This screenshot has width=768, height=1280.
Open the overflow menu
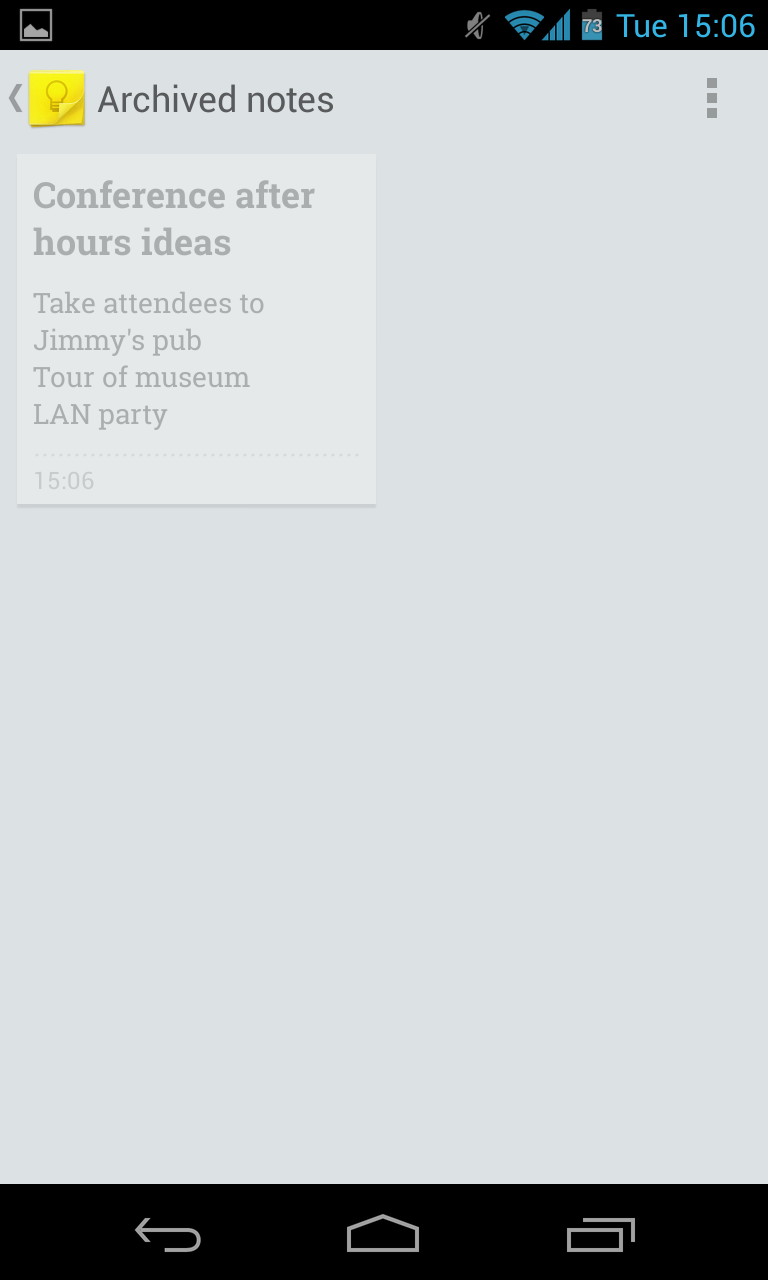pyautogui.click(x=711, y=99)
